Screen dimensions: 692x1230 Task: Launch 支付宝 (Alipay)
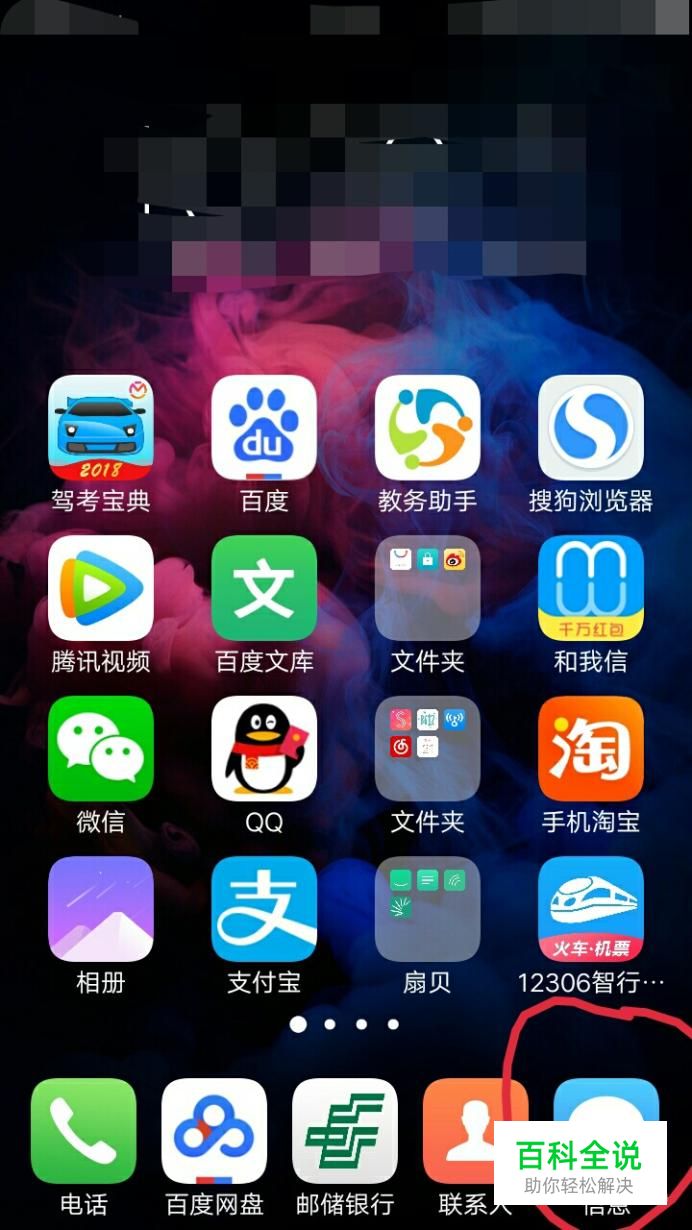(264, 908)
